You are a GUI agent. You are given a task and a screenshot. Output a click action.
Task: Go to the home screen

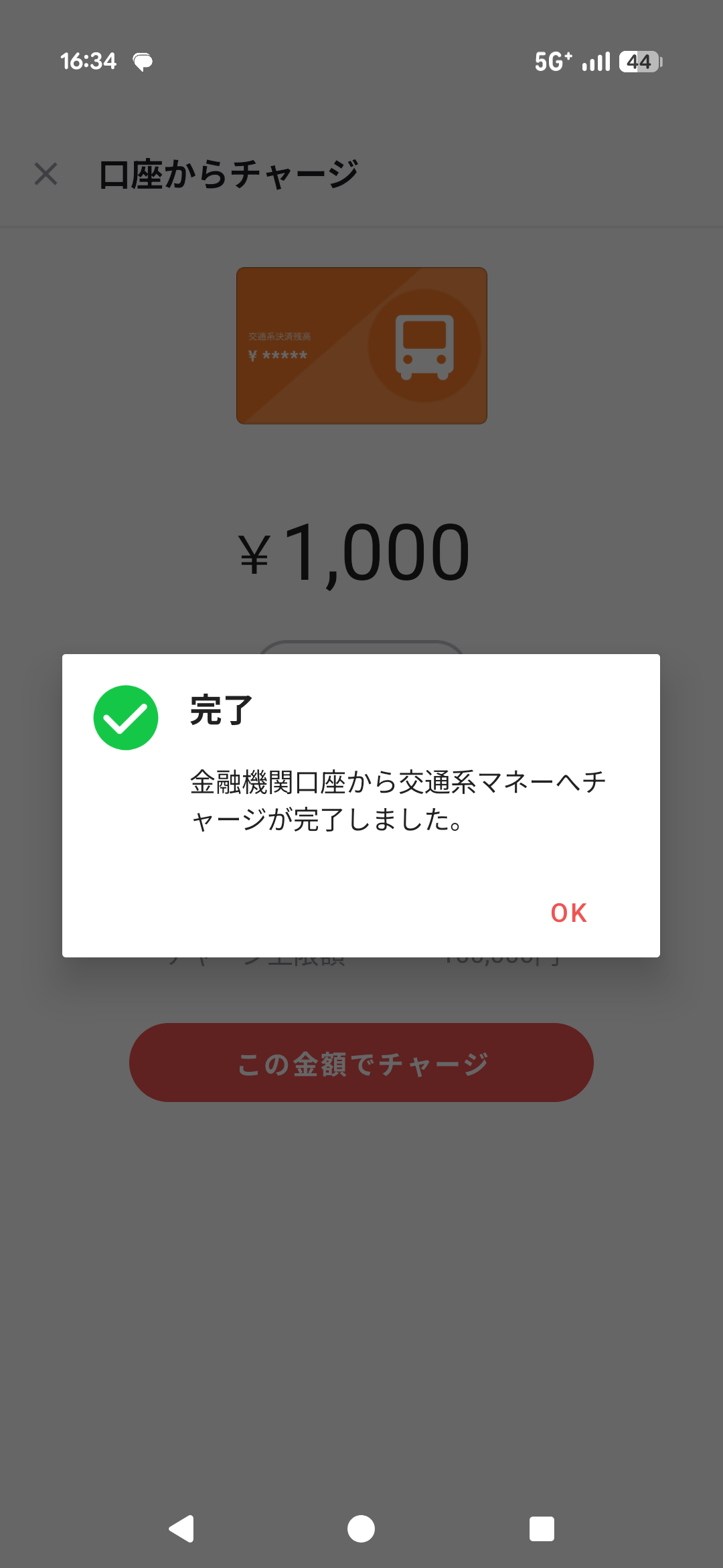point(361,1528)
